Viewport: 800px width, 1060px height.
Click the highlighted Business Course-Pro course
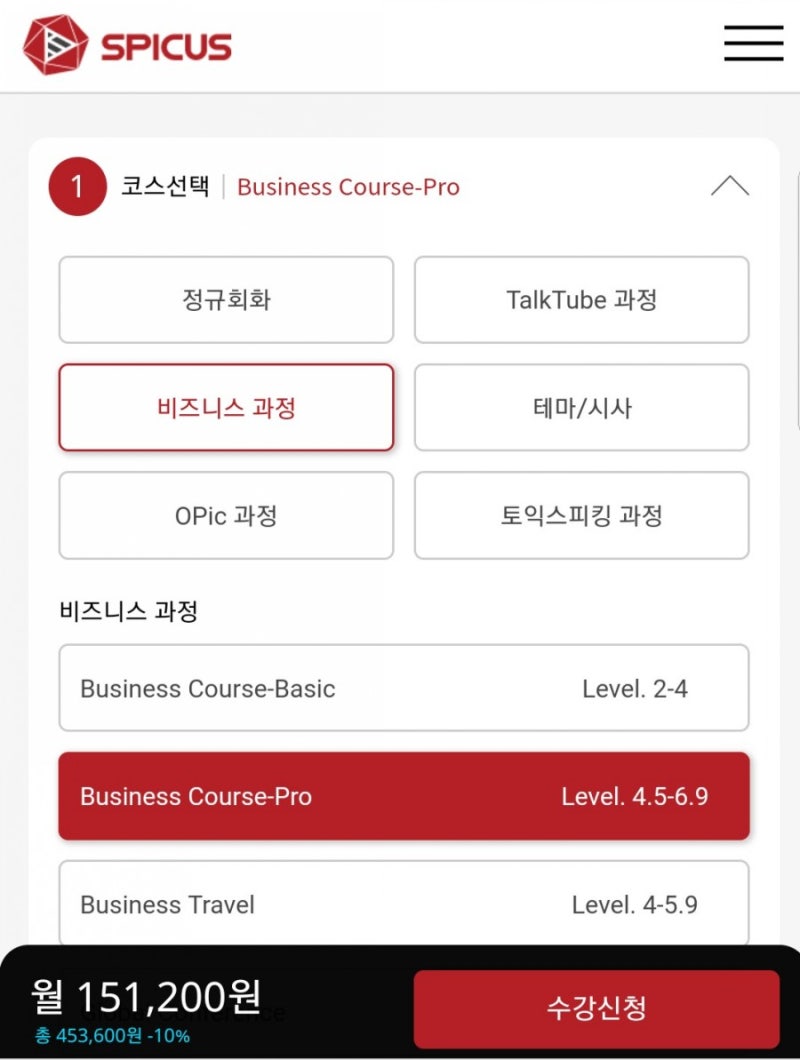[403, 796]
